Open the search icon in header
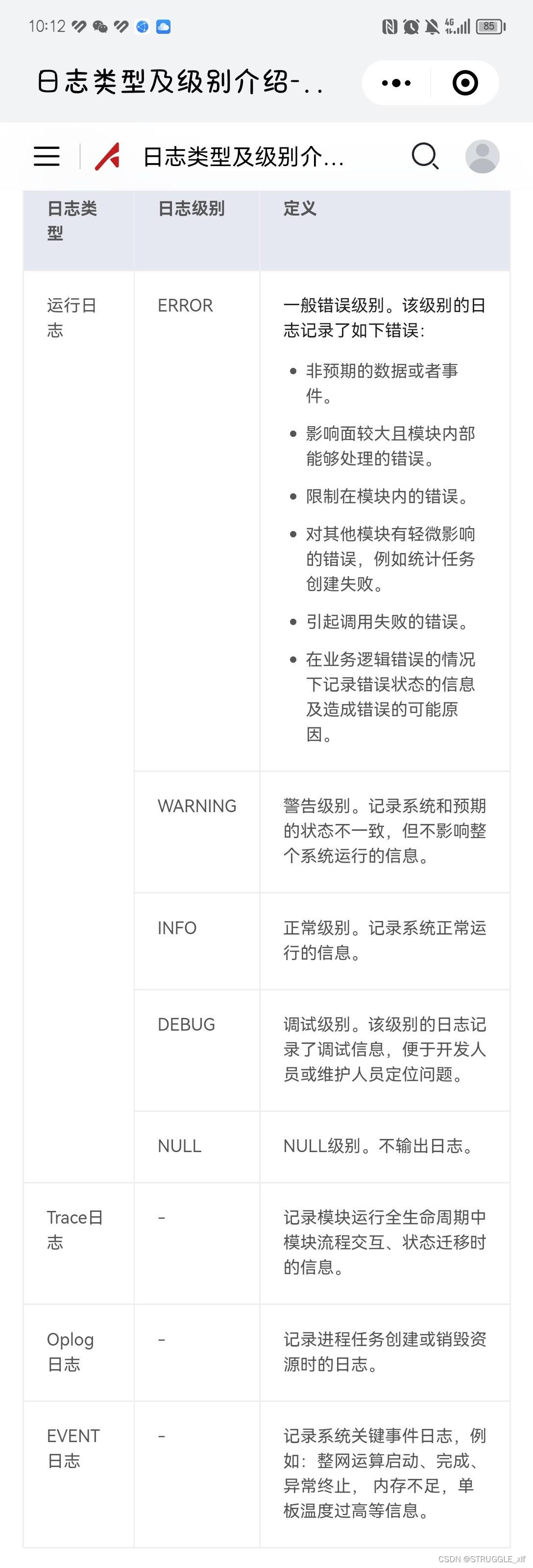533x1568 pixels. (425, 156)
